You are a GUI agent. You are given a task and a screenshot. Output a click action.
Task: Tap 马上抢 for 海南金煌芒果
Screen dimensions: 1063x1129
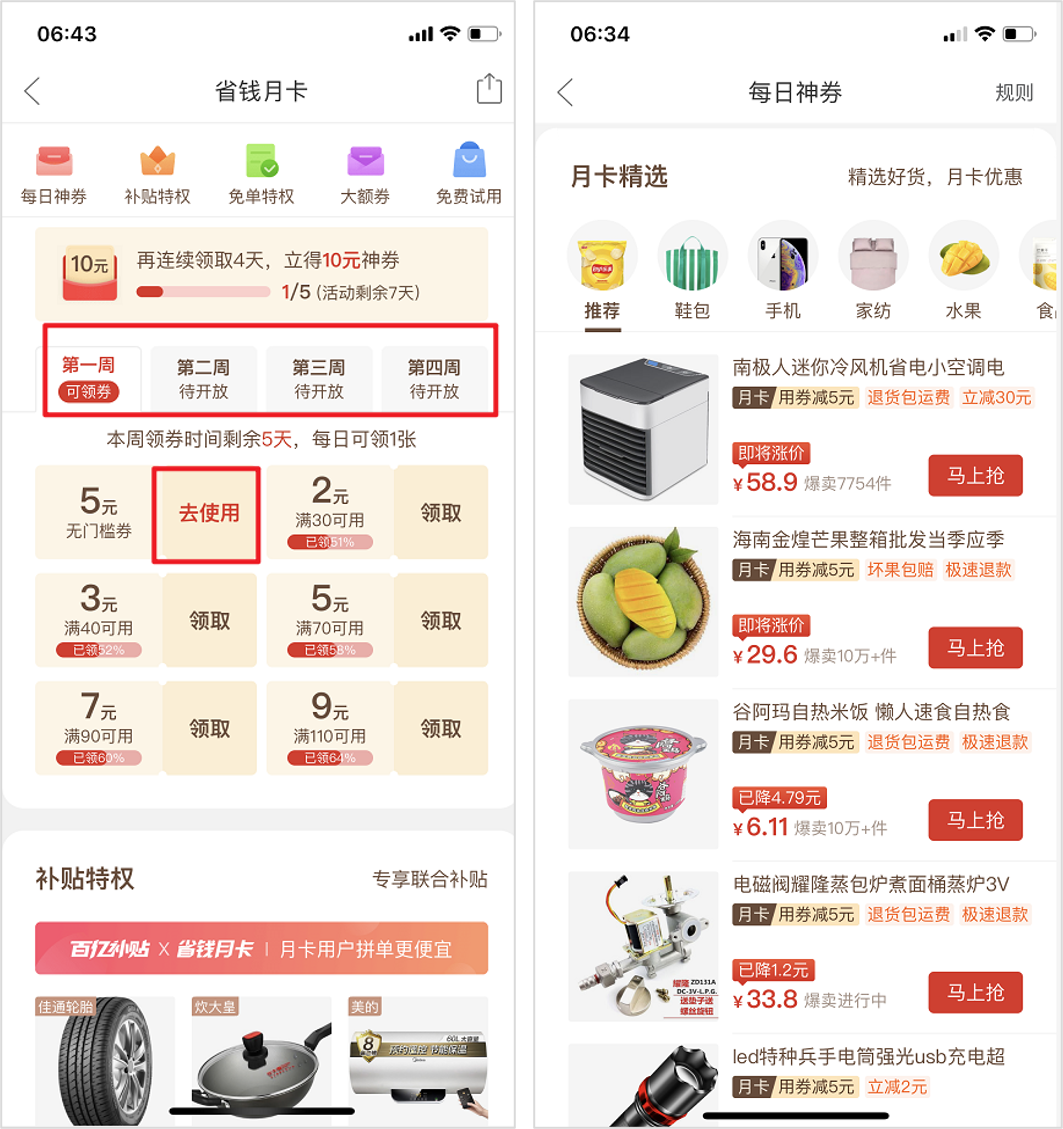(975, 648)
